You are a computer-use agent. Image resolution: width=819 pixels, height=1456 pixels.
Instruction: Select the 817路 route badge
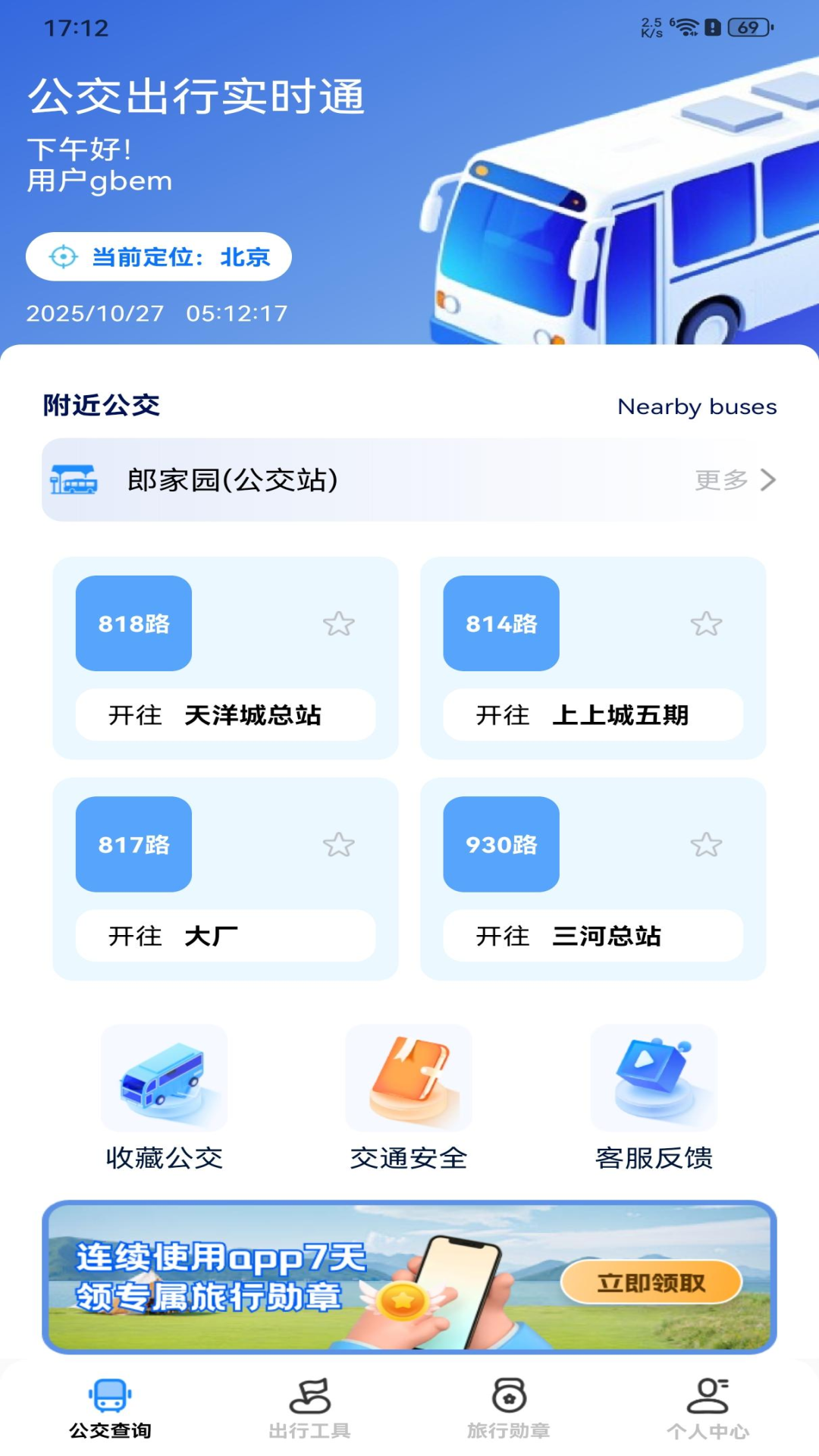[x=133, y=845]
